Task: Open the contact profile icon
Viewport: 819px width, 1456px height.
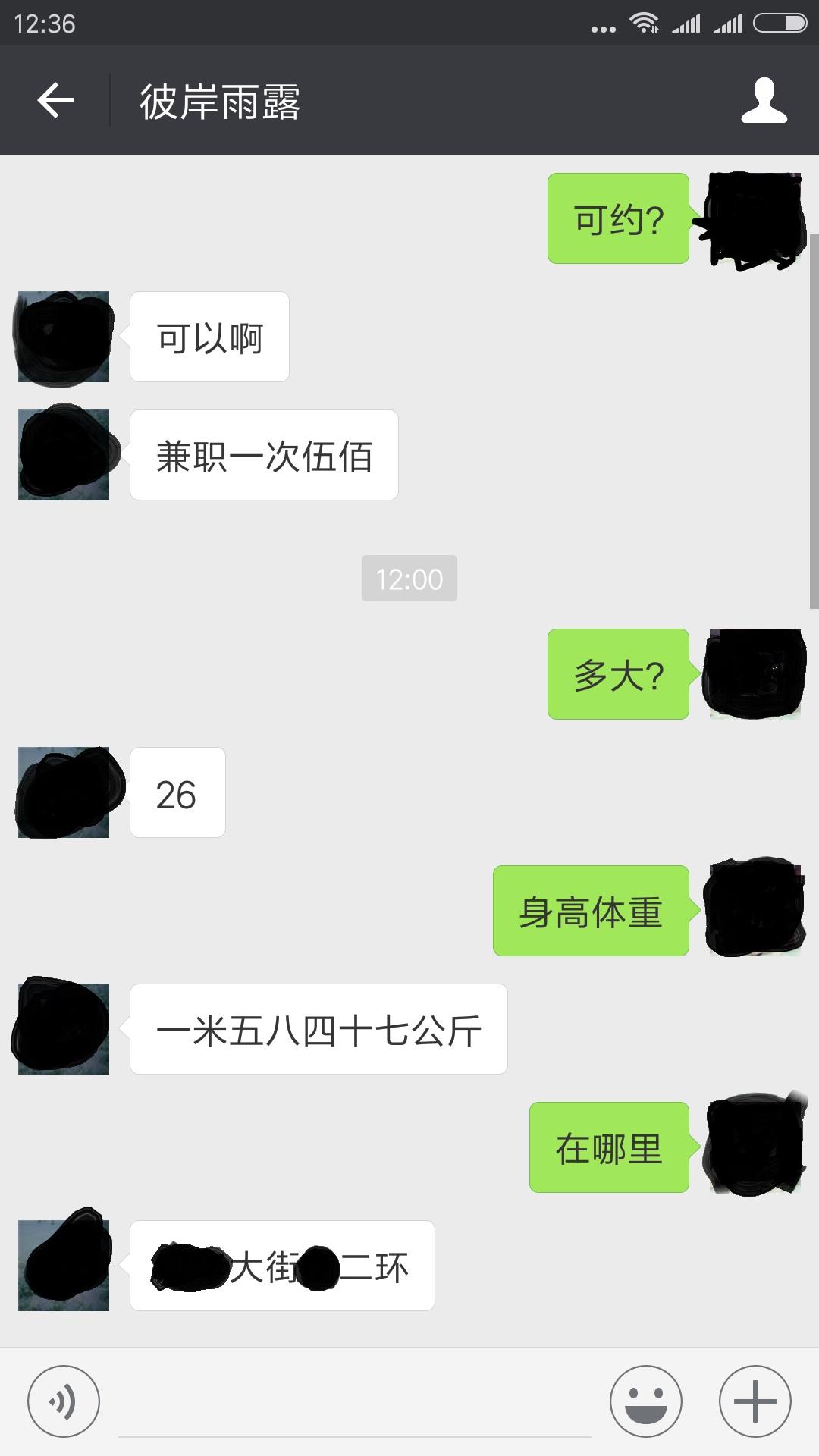Action: [x=764, y=100]
